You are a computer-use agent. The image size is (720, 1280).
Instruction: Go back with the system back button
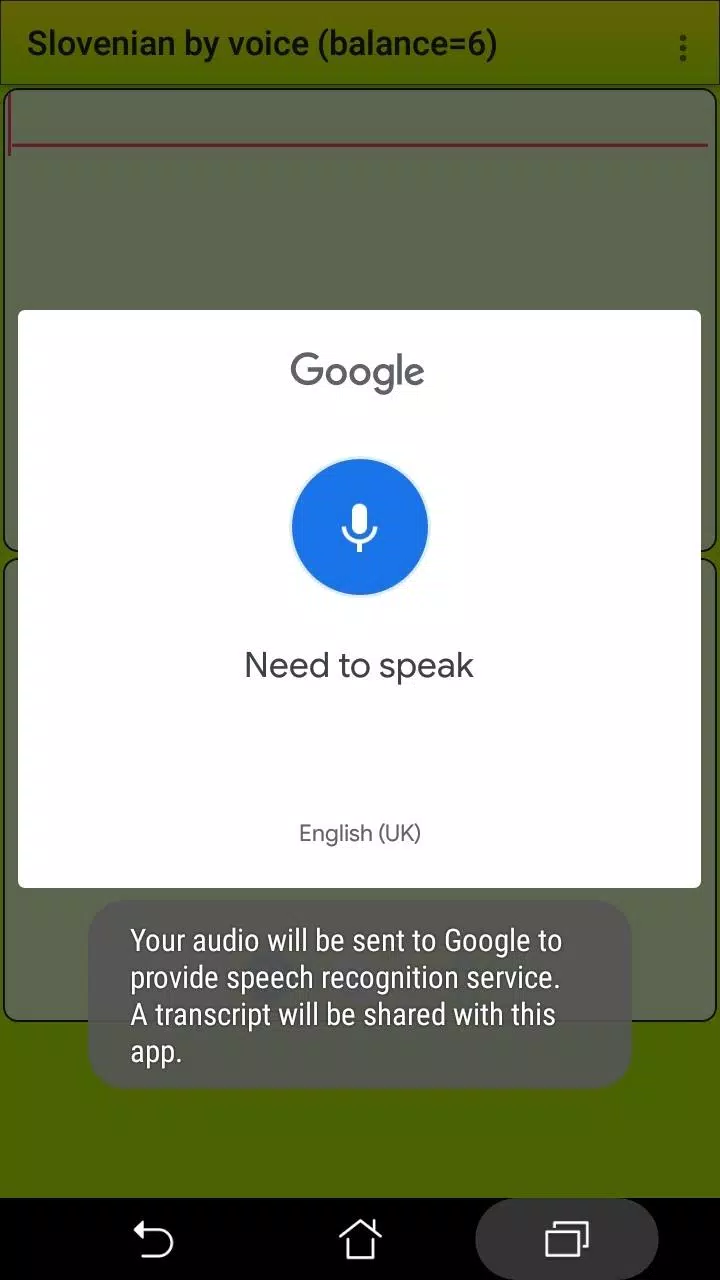(154, 1240)
